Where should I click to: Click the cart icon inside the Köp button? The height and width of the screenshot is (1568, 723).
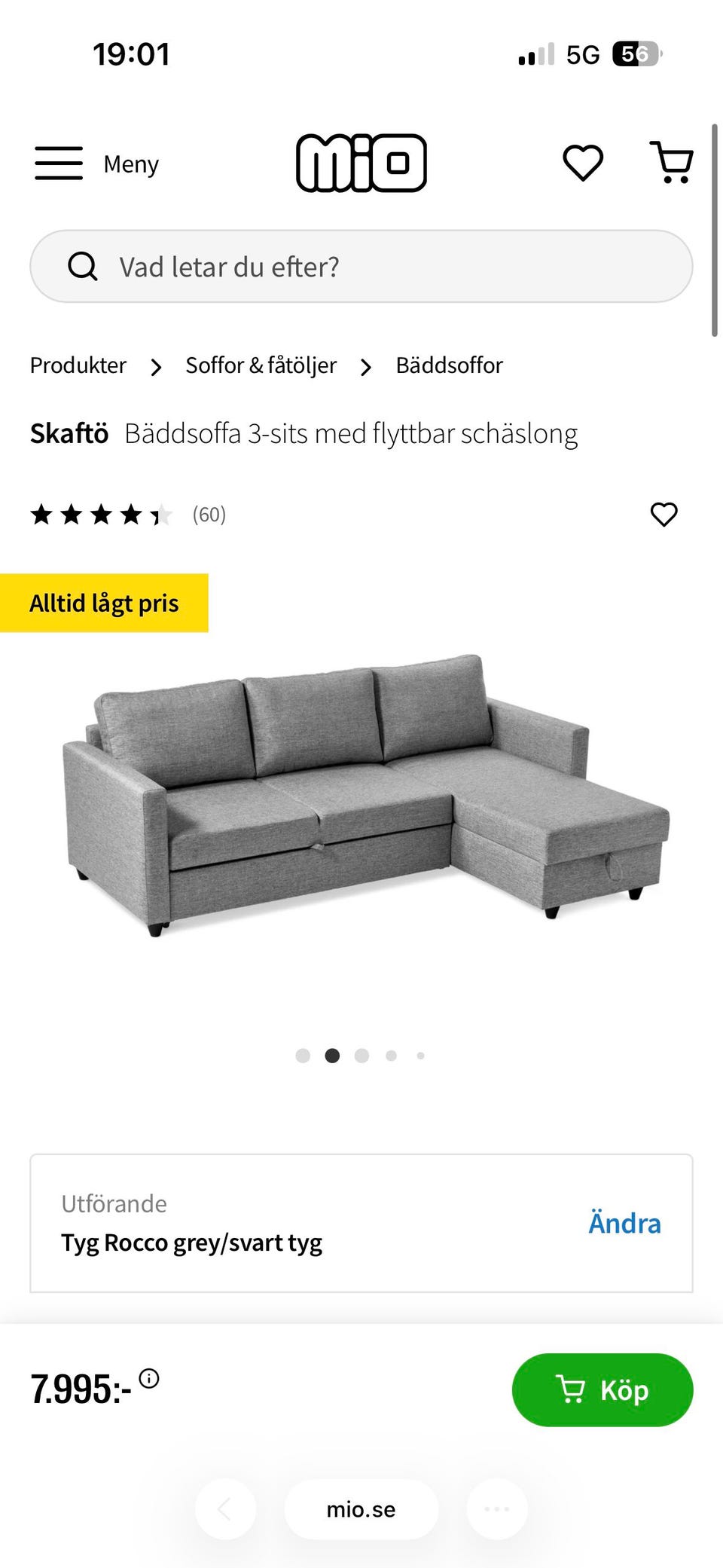tap(572, 1390)
